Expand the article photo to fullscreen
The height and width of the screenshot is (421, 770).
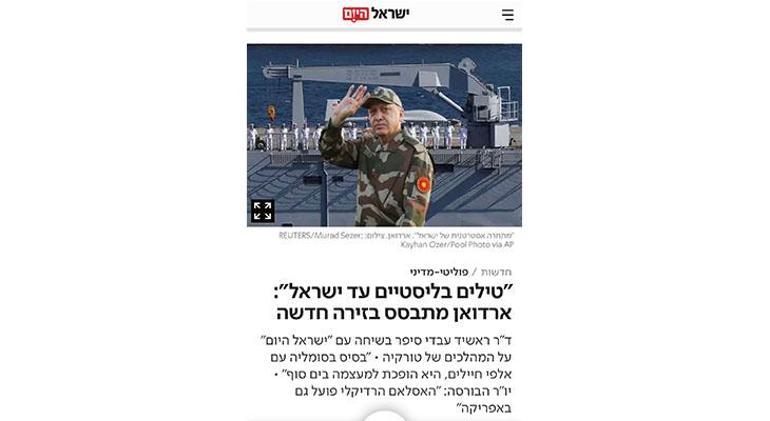click(x=262, y=211)
